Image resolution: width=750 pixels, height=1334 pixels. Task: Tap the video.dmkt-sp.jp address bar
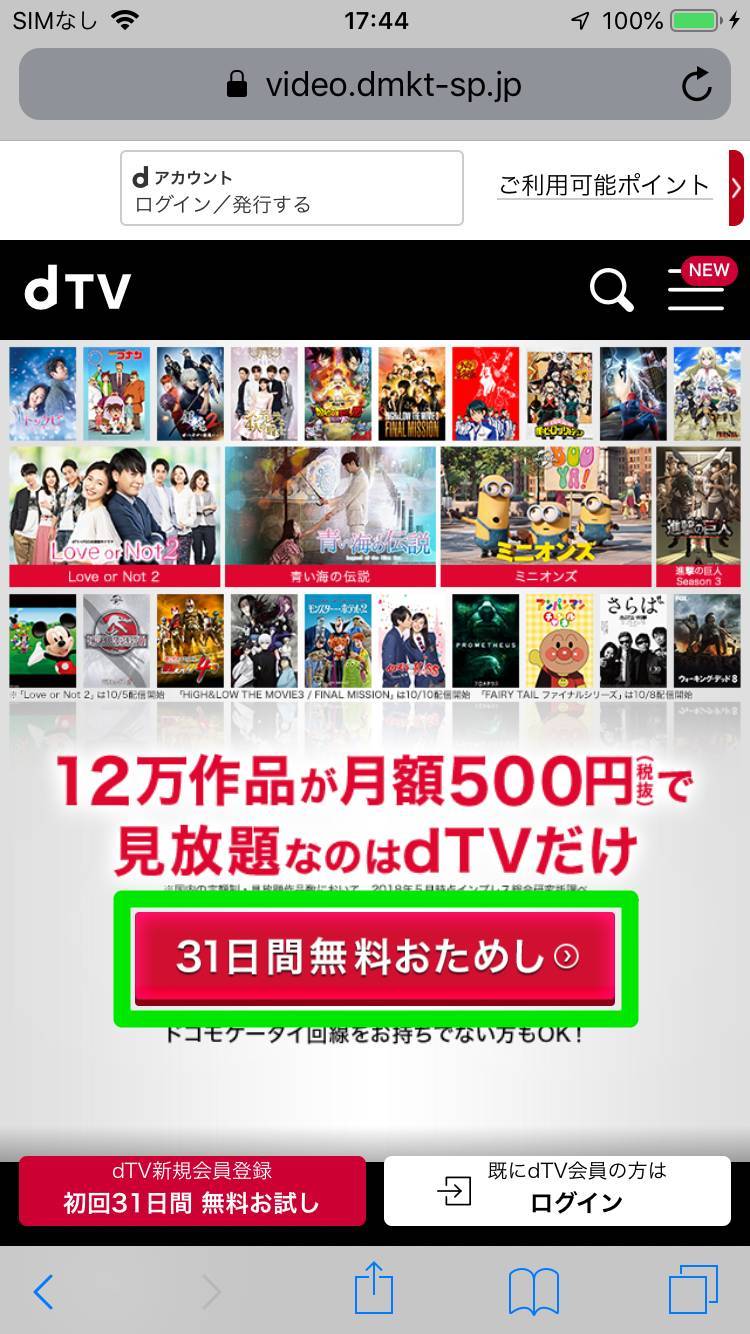[x=375, y=86]
